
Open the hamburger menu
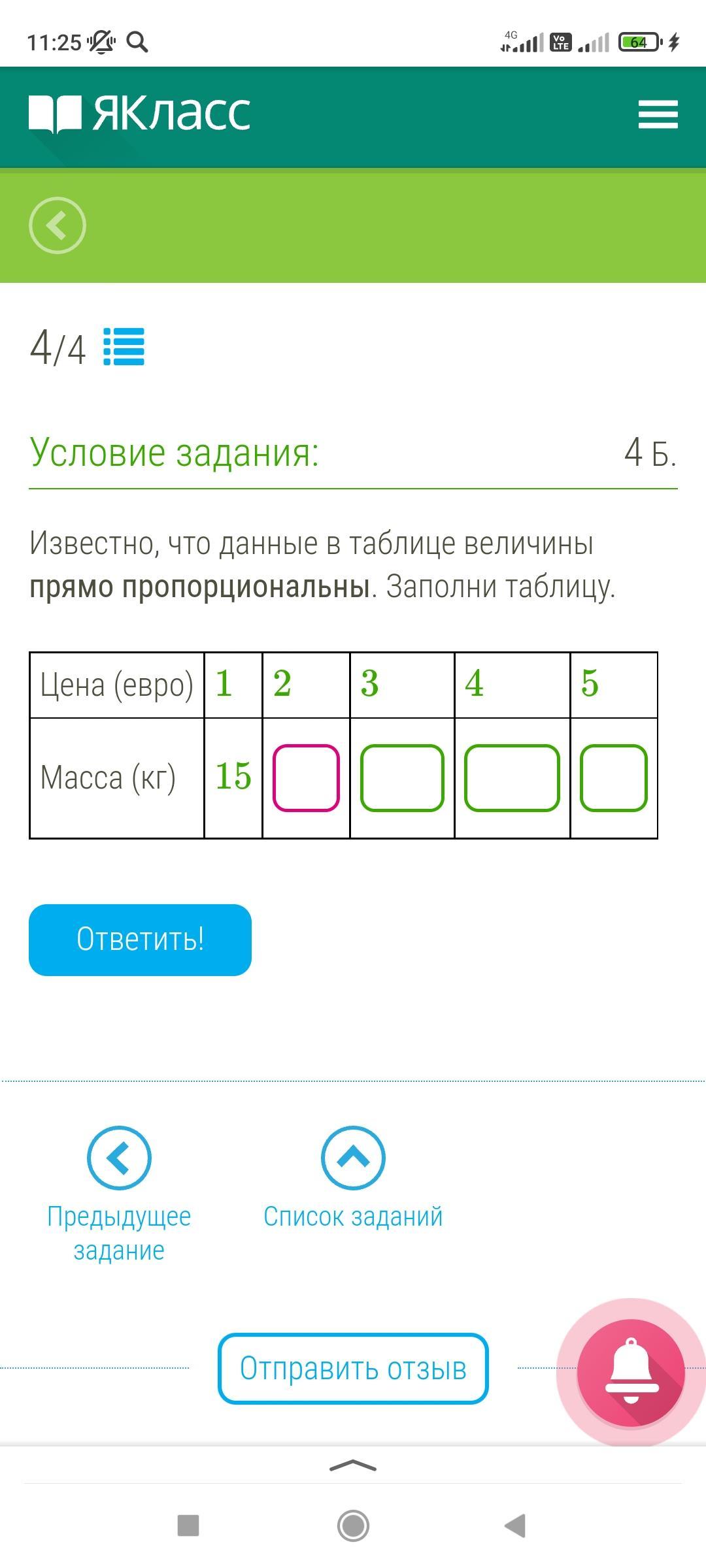coord(658,114)
